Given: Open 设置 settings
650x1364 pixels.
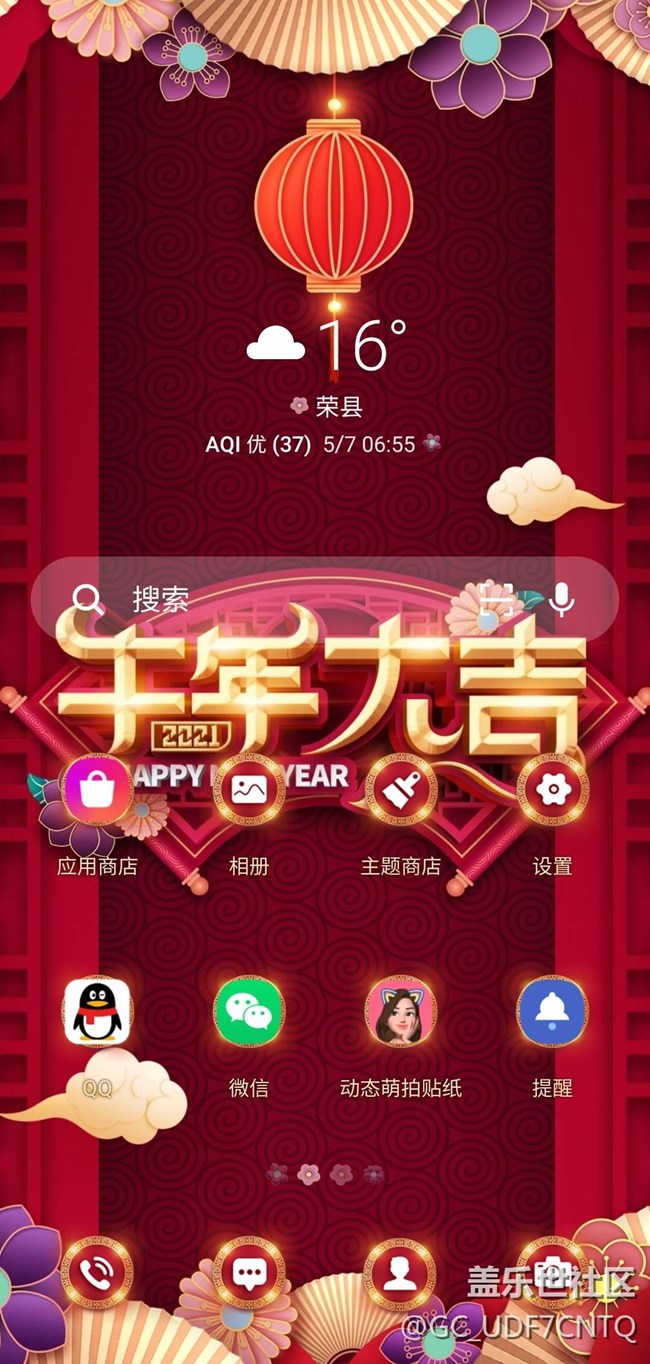Looking at the screenshot, I should (552, 790).
